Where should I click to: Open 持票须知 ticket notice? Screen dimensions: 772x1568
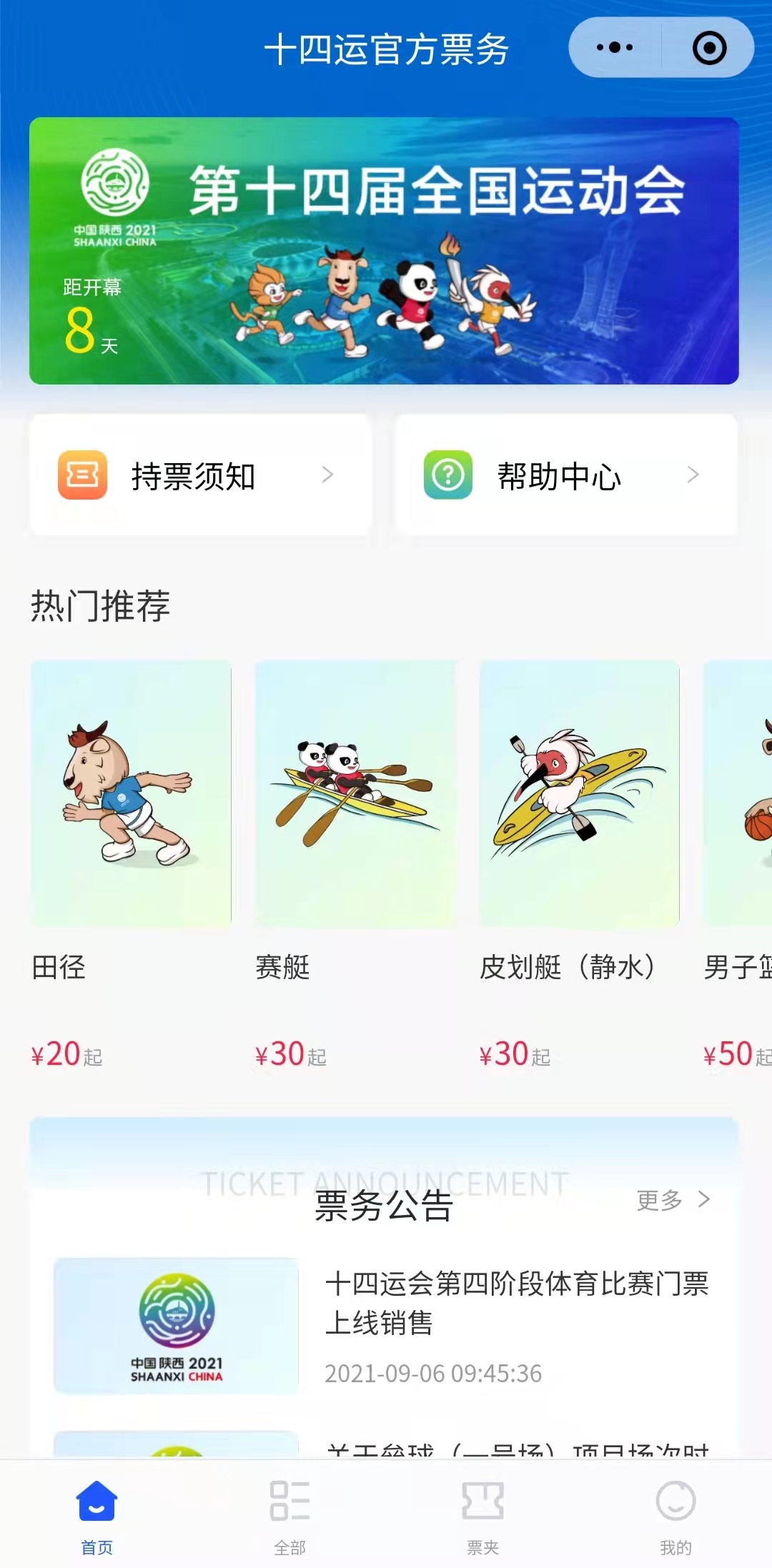[200, 475]
